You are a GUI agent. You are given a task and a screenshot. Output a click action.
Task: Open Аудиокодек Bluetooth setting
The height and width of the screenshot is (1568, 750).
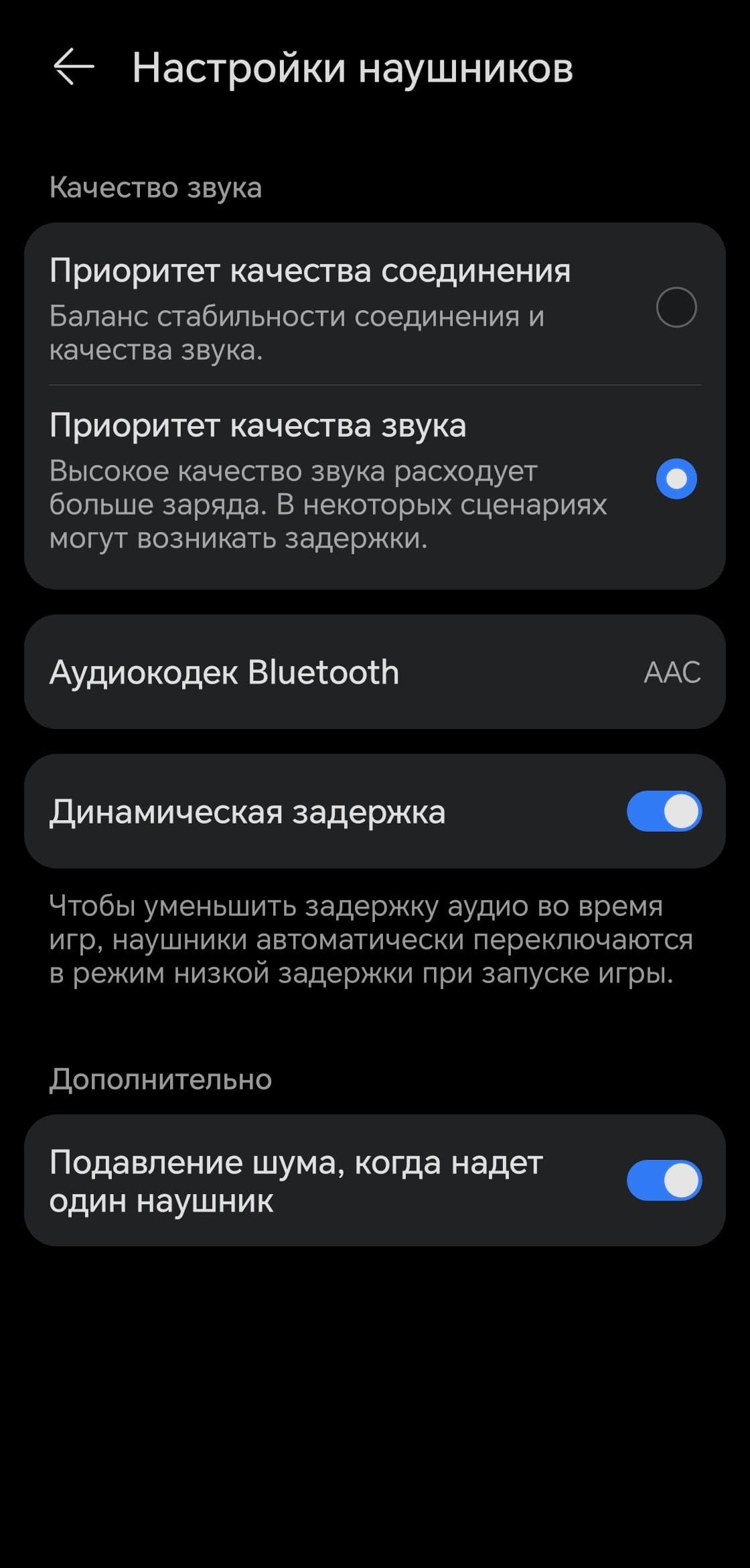375,672
